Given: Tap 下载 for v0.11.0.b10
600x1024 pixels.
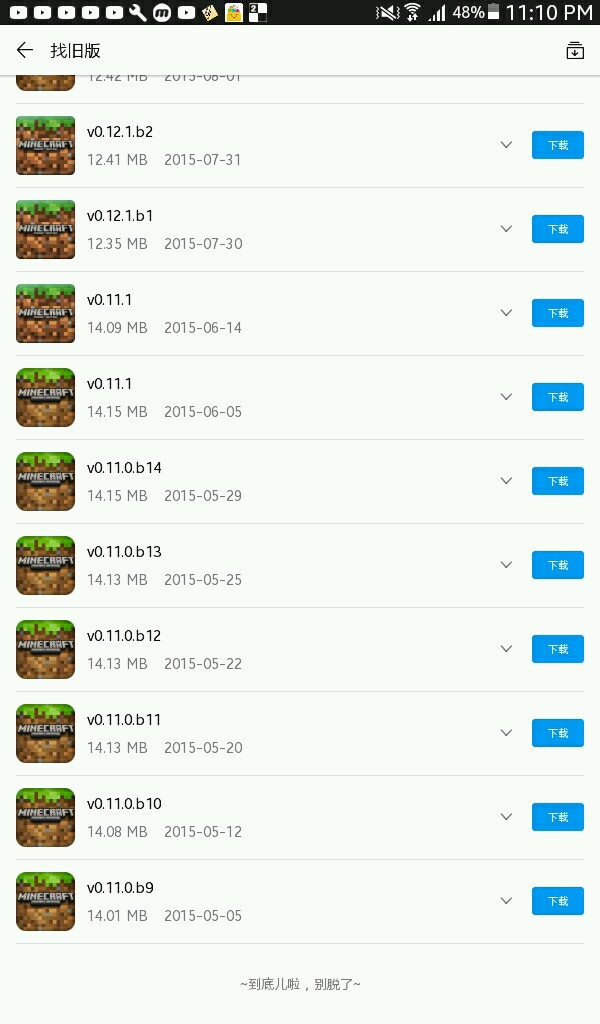Looking at the screenshot, I should click(557, 817).
